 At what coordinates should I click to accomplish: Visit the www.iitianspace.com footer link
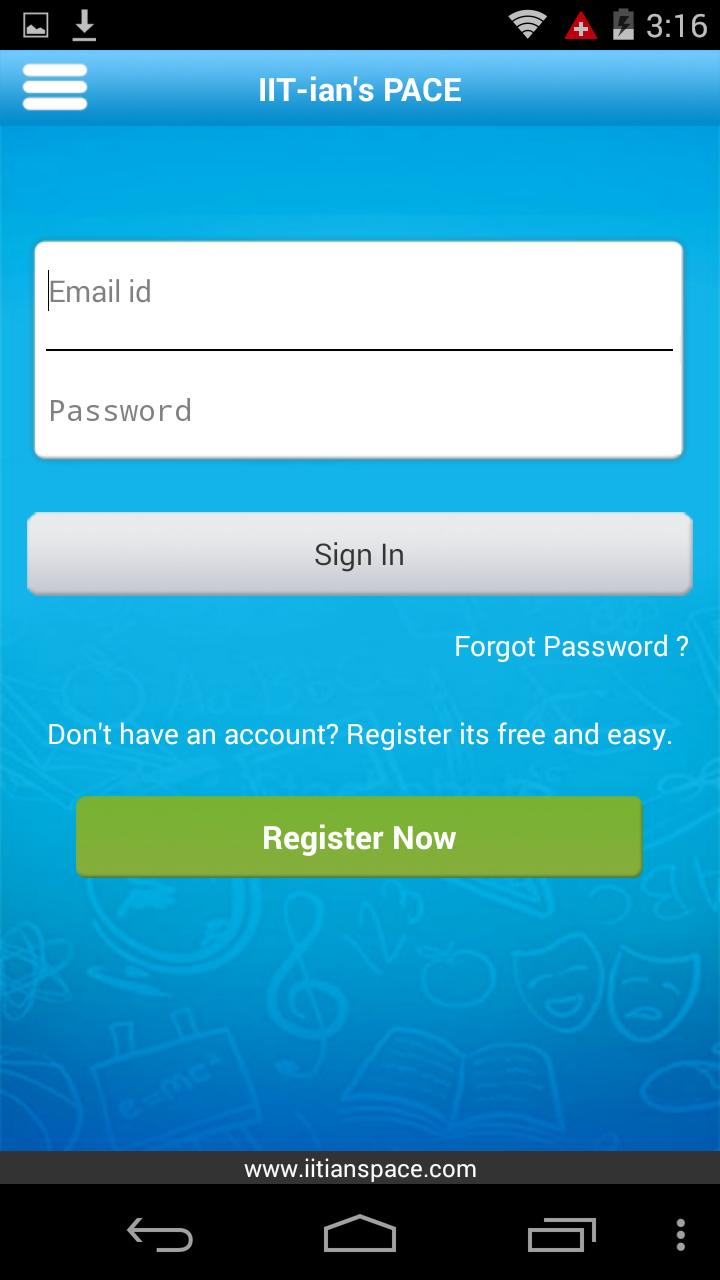[x=360, y=1169]
